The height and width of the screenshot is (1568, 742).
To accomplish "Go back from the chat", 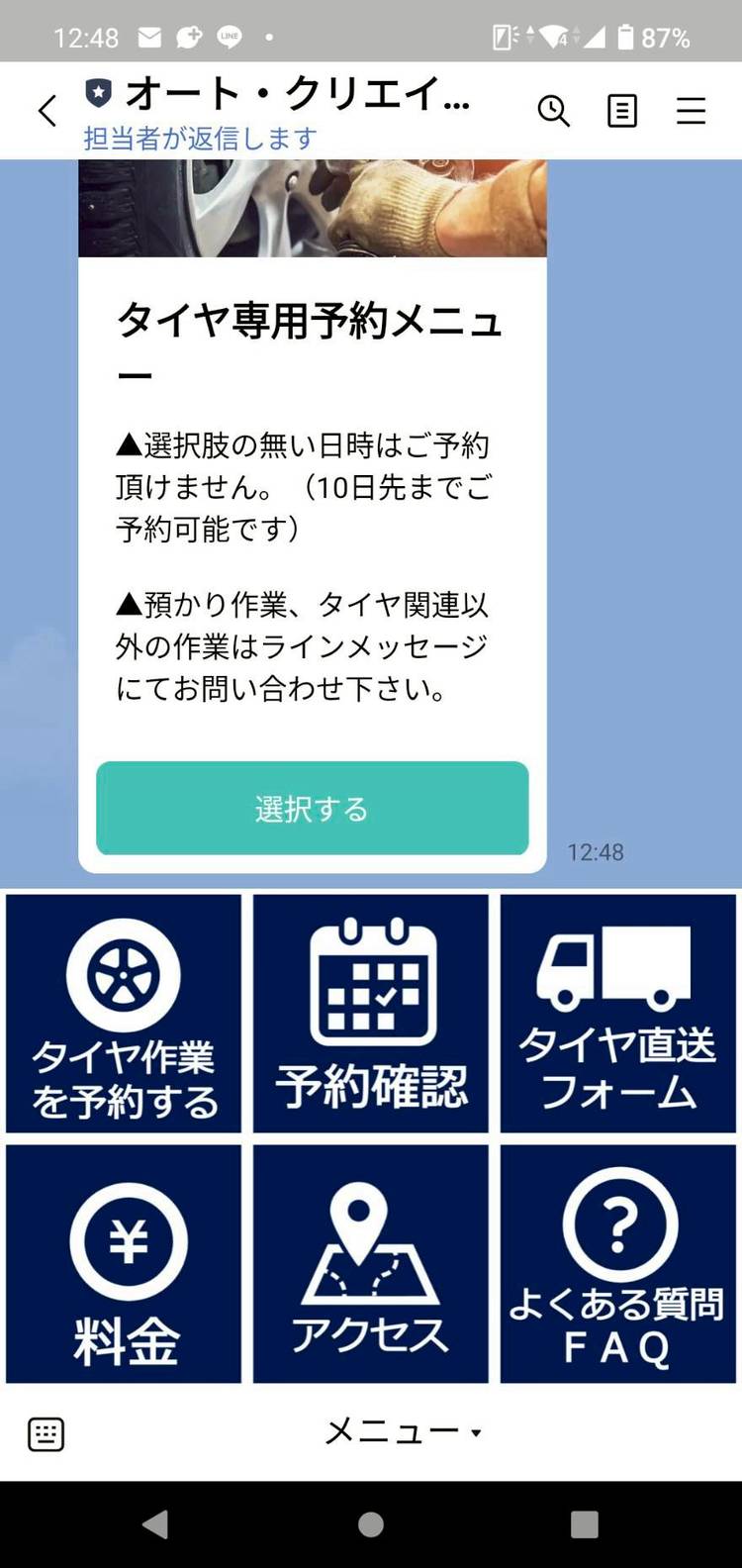I will click(46, 111).
